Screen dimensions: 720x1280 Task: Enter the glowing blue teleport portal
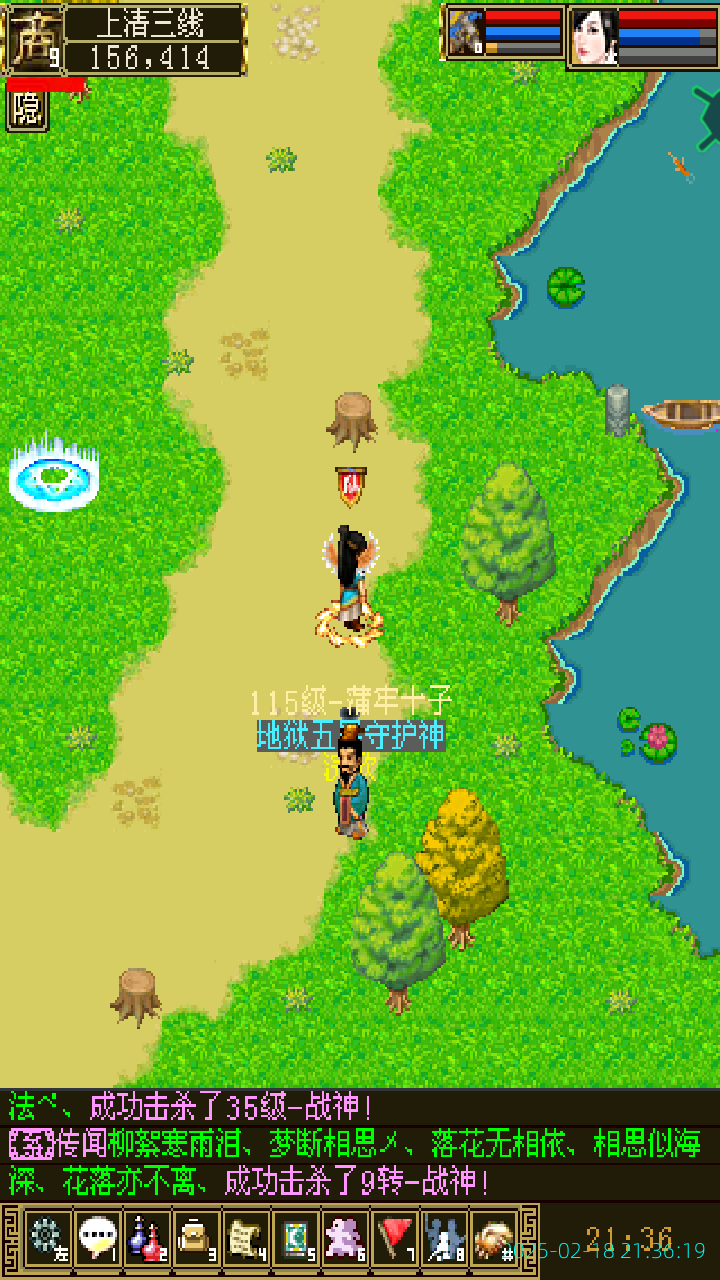[54, 476]
